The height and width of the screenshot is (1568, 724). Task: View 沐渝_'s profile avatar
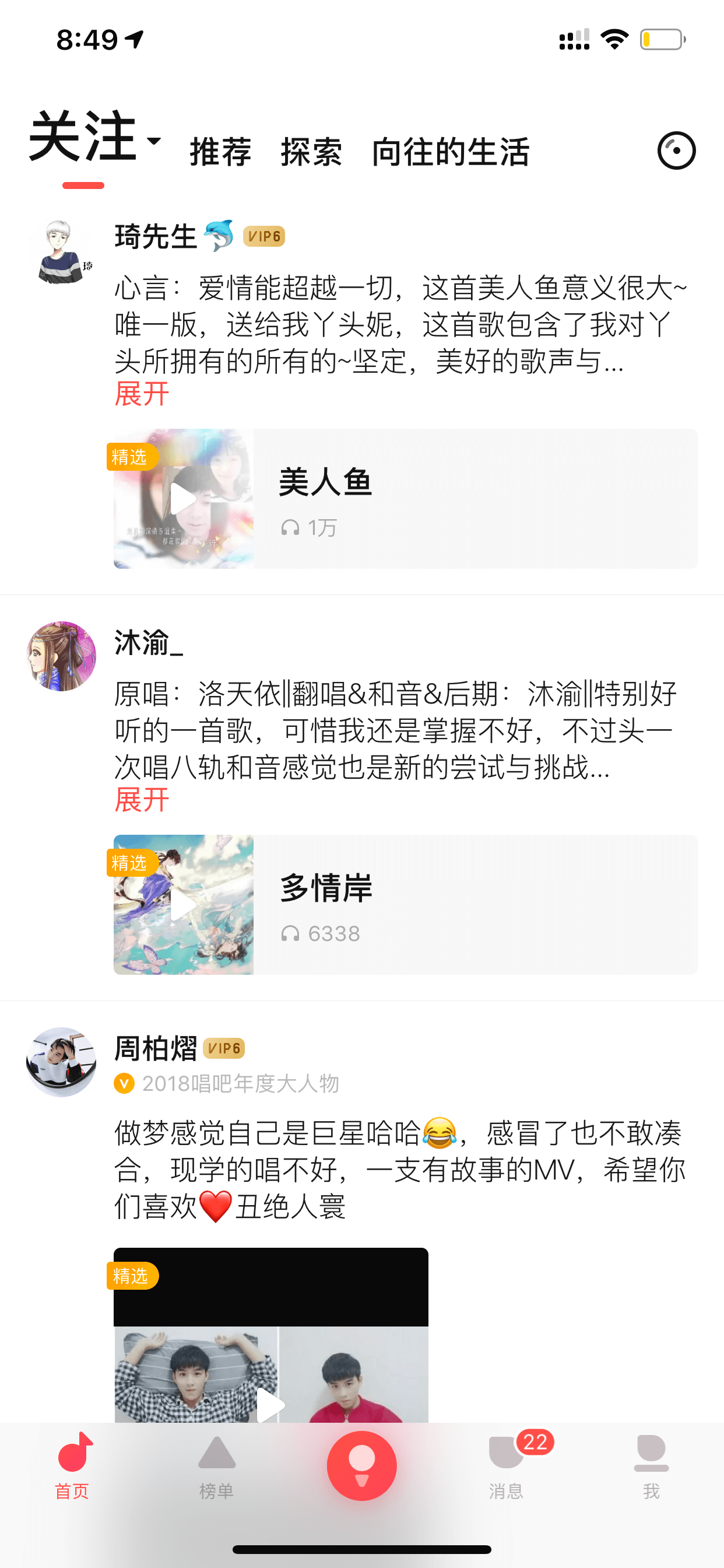(61, 656)
